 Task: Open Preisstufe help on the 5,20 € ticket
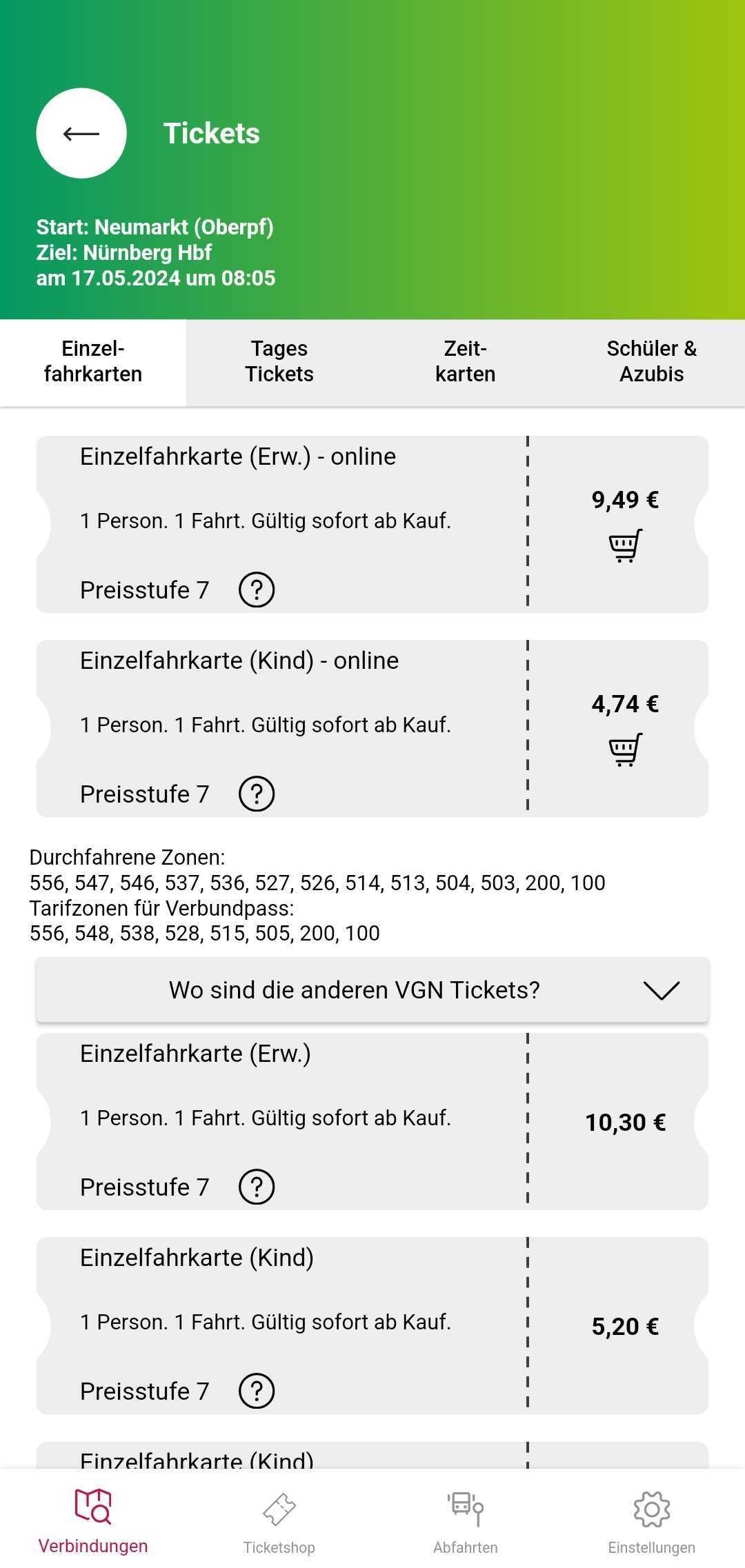tap(257, 1391)
